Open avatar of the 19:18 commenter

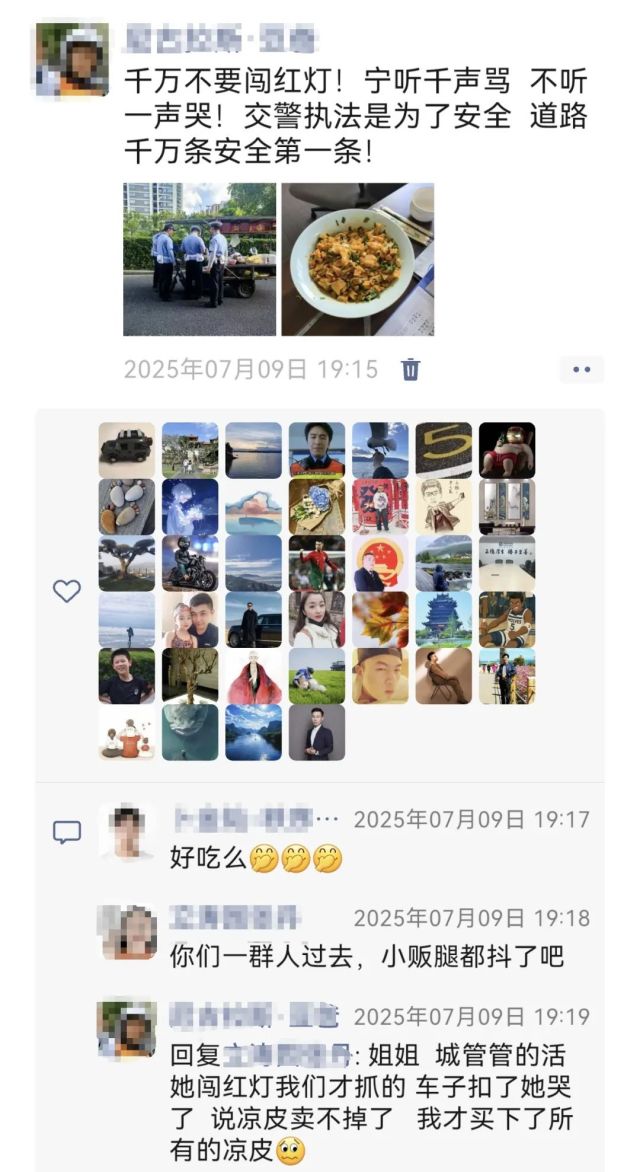[127, 930]
